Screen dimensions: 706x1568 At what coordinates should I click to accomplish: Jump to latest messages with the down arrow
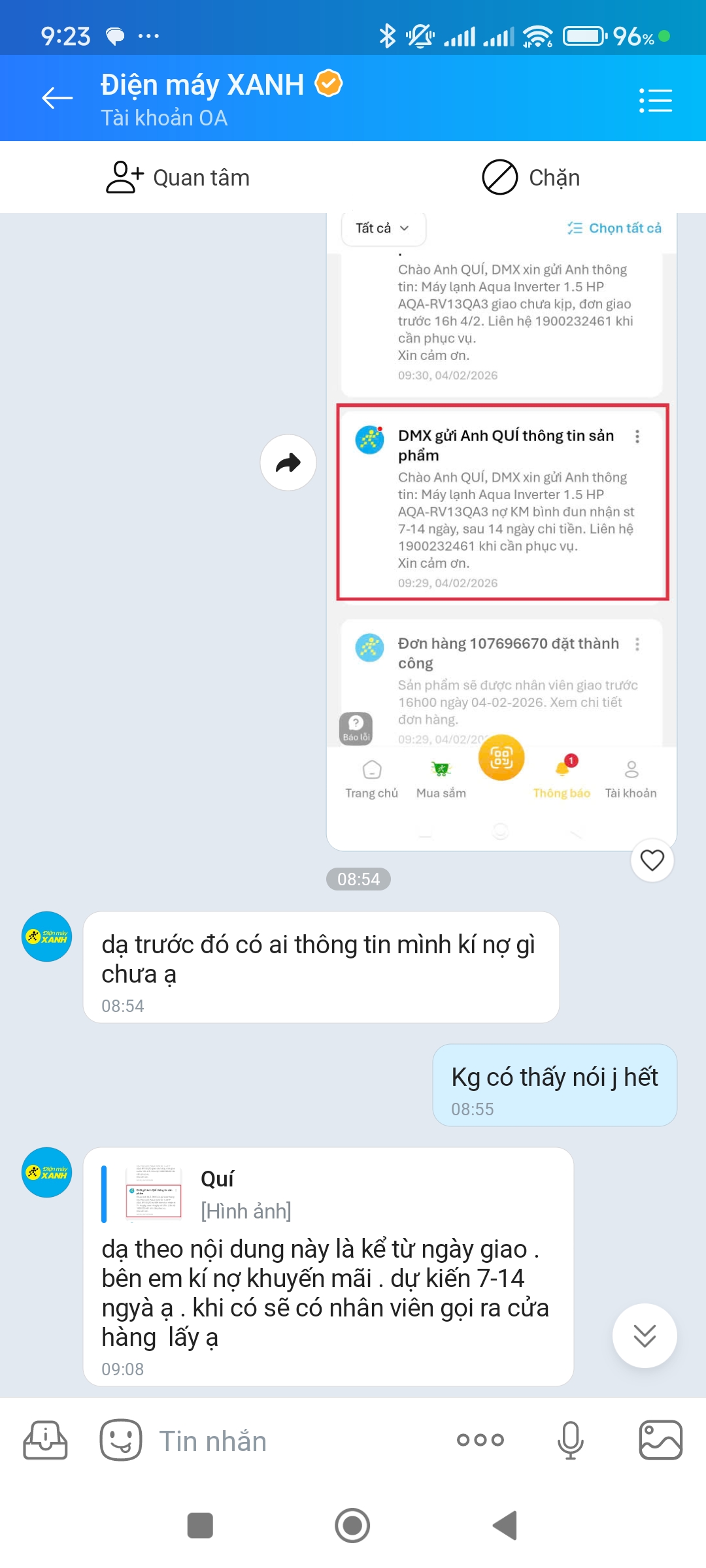pos(645,1335)
